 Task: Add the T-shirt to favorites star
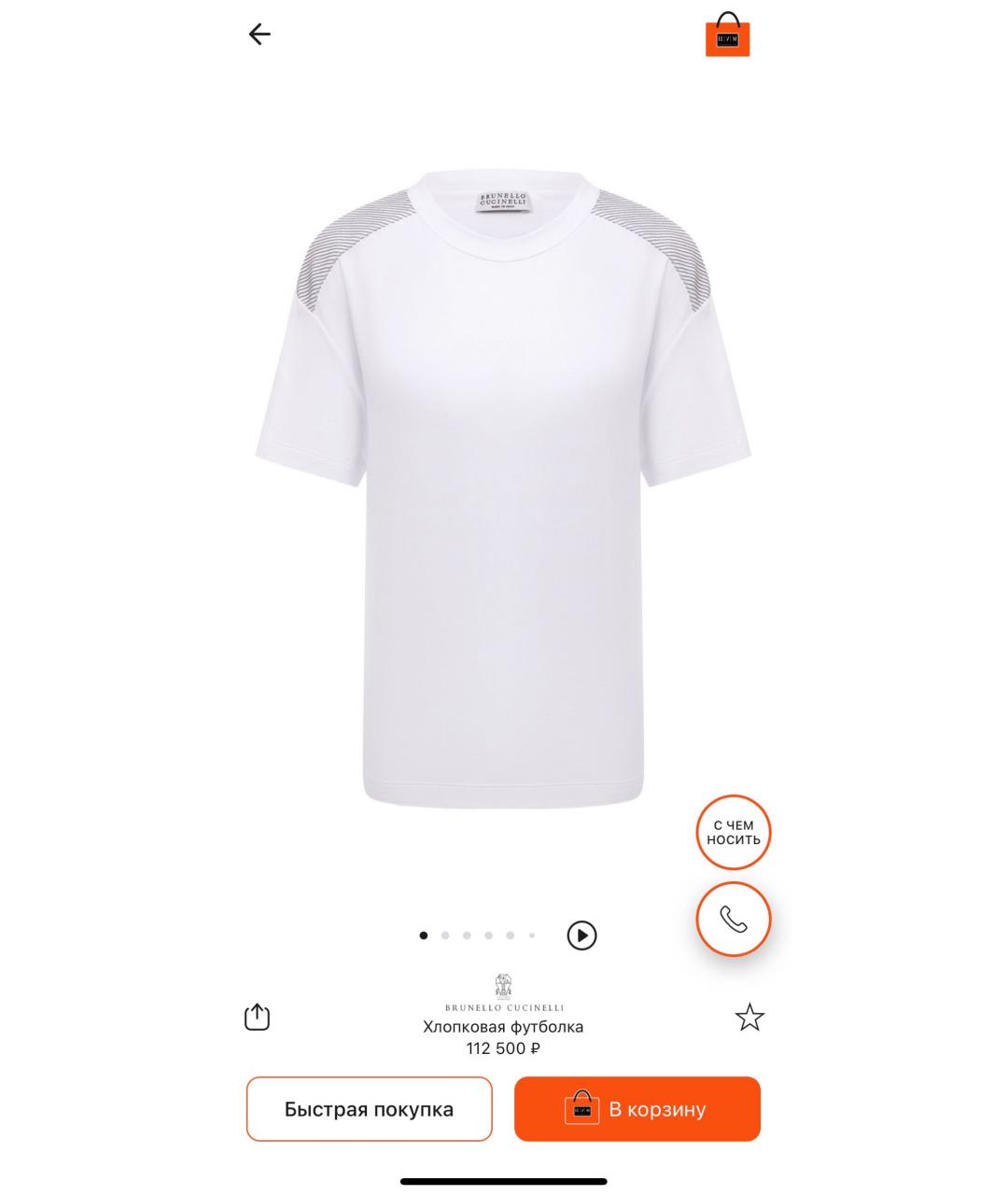click(x=749, y=1018)
